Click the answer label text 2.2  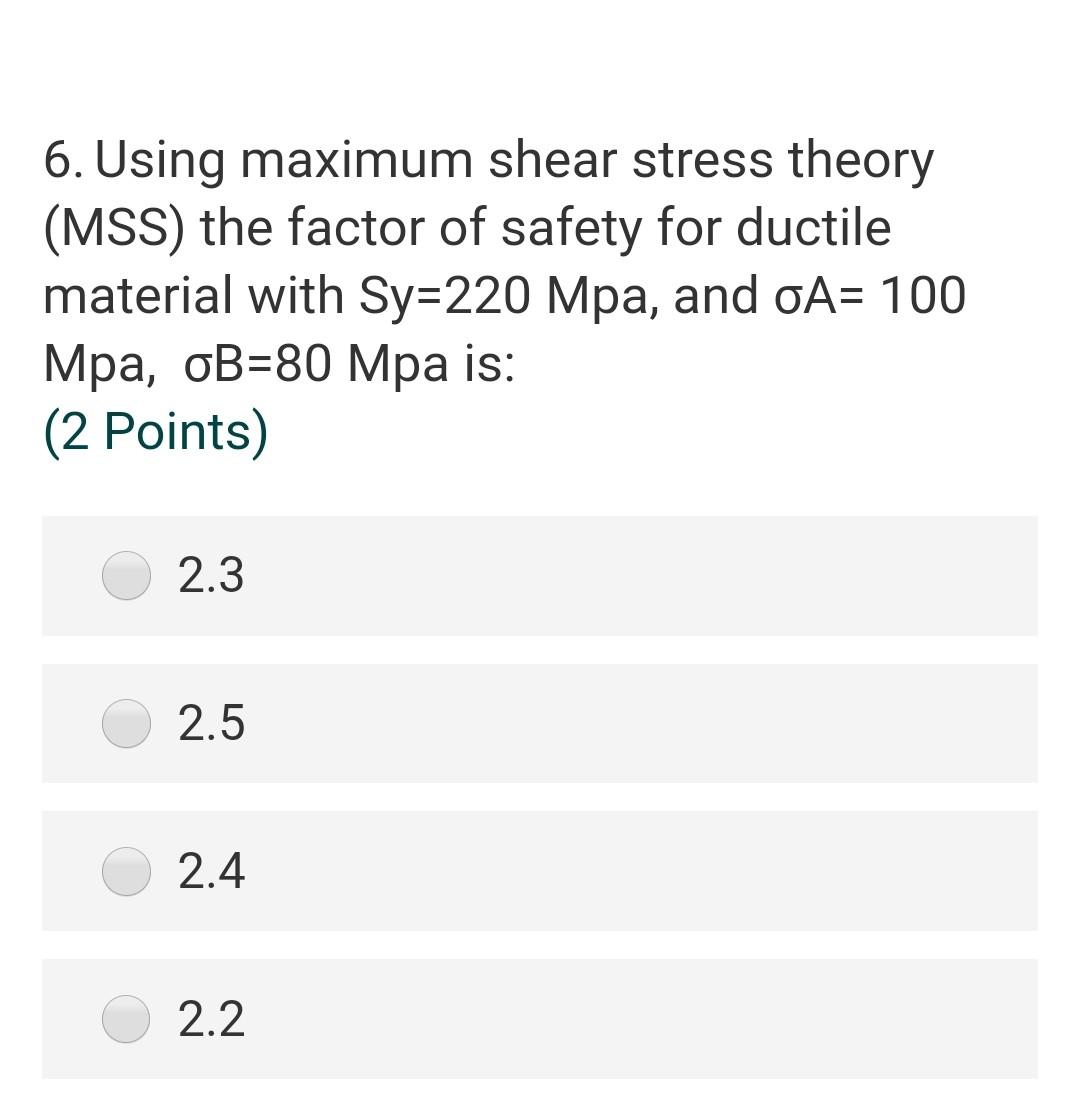pyautogui.click(x=211, y=1019)
